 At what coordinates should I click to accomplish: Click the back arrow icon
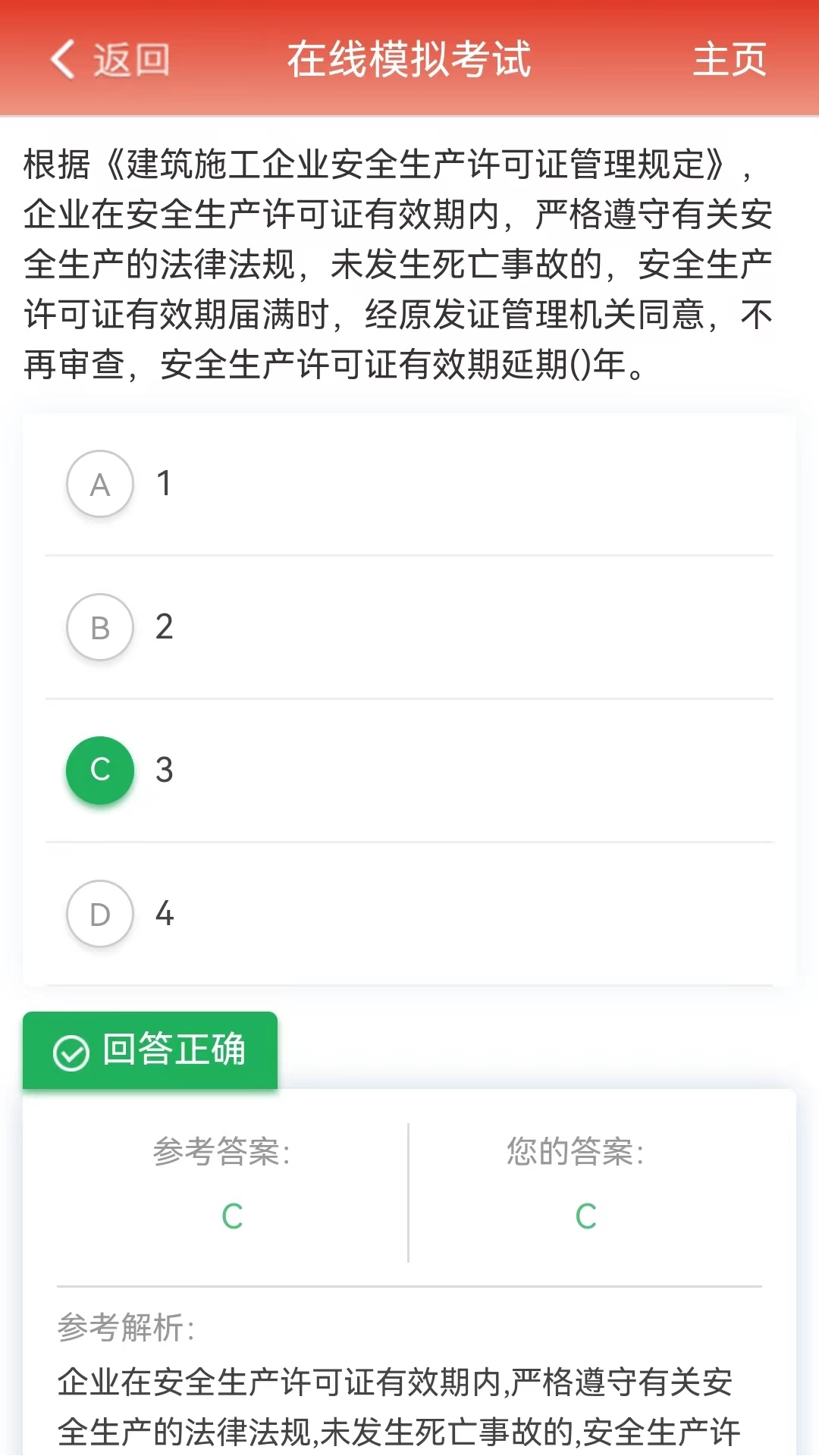click(64, 61)
